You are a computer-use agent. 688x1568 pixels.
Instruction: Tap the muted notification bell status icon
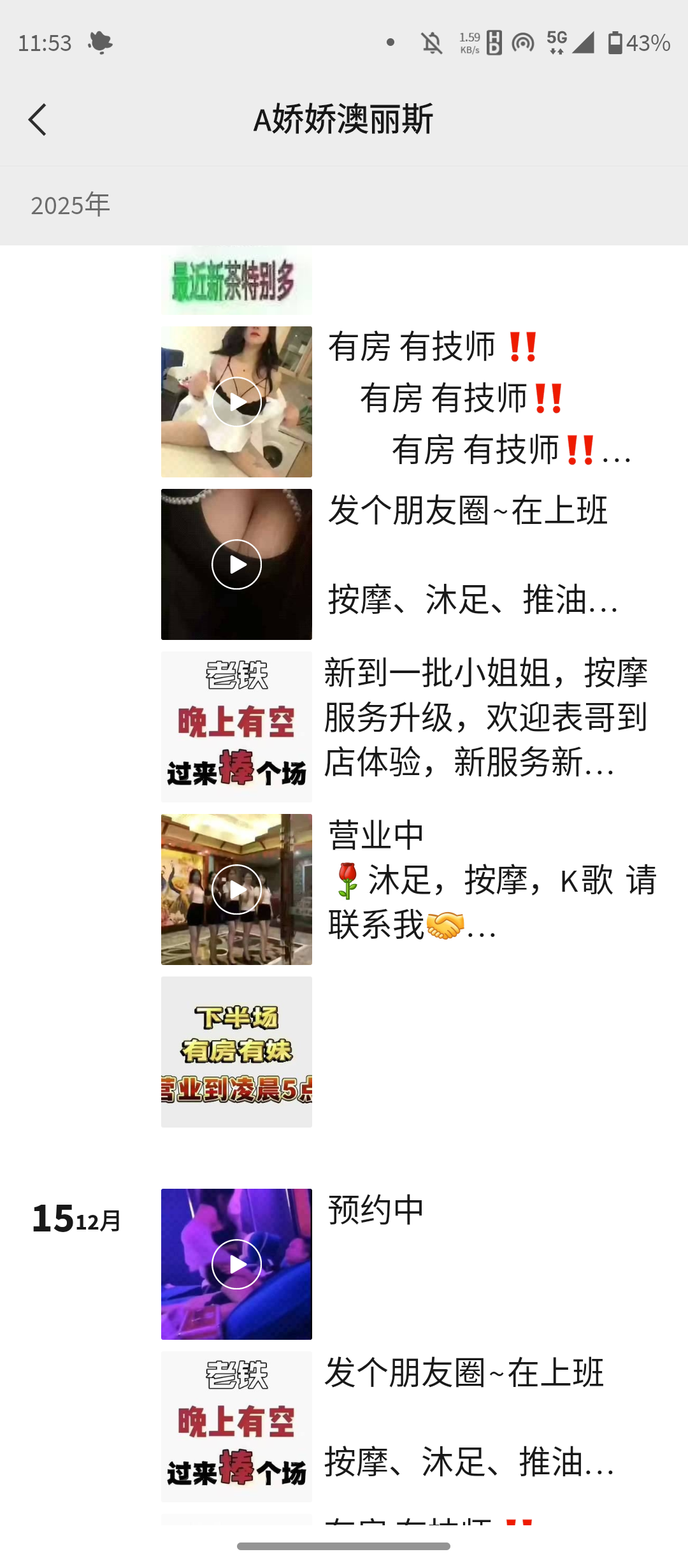(x=432, y=43)
